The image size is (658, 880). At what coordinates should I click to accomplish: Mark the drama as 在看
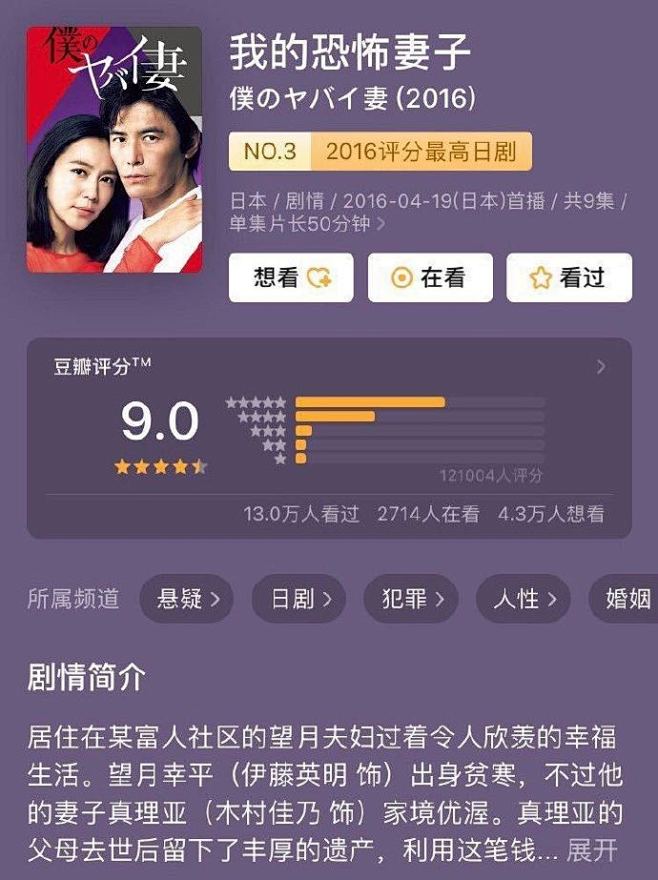[430, 278]
